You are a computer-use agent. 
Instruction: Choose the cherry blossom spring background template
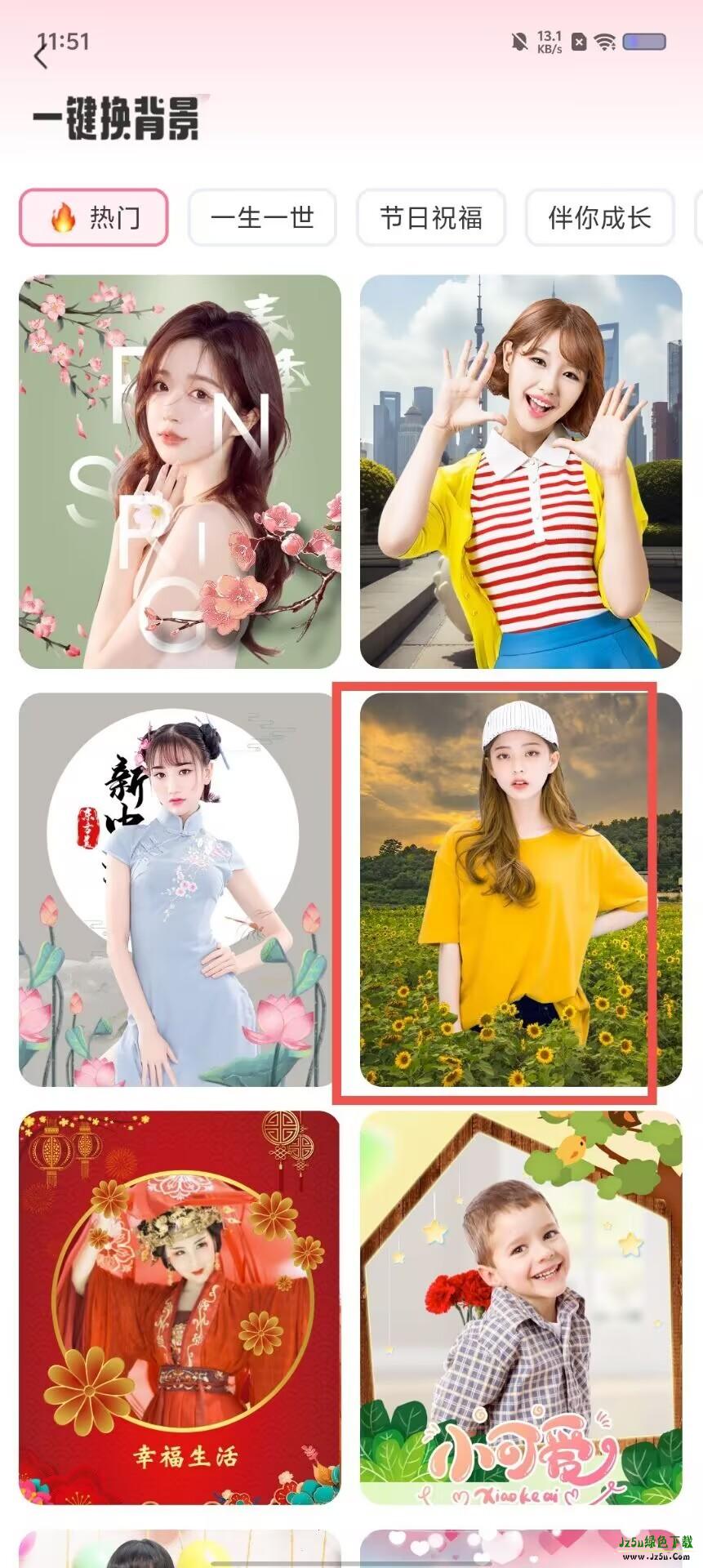tap(180, 471)
